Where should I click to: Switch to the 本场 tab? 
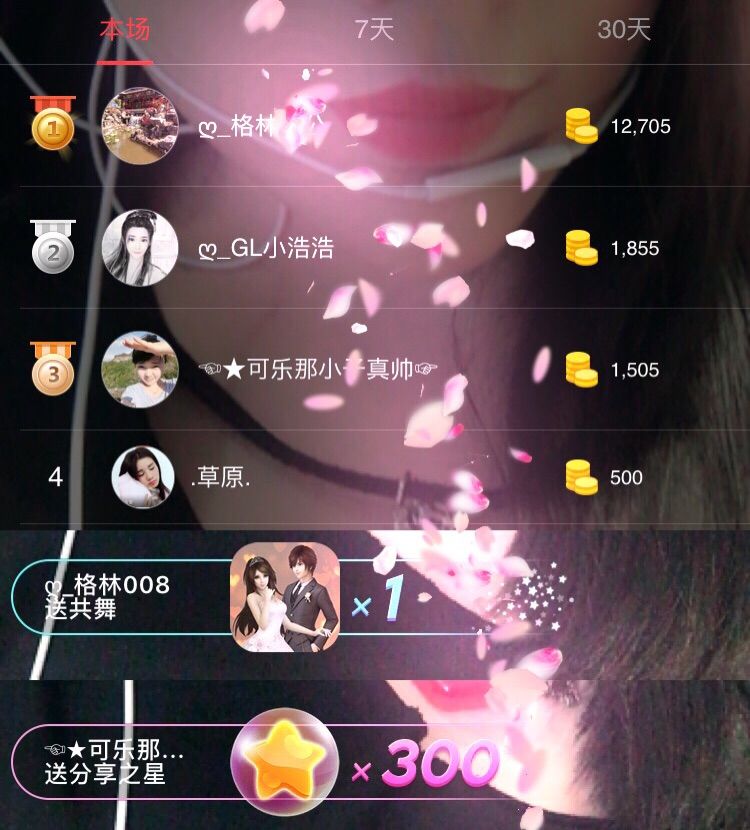(x=125, y=30)
